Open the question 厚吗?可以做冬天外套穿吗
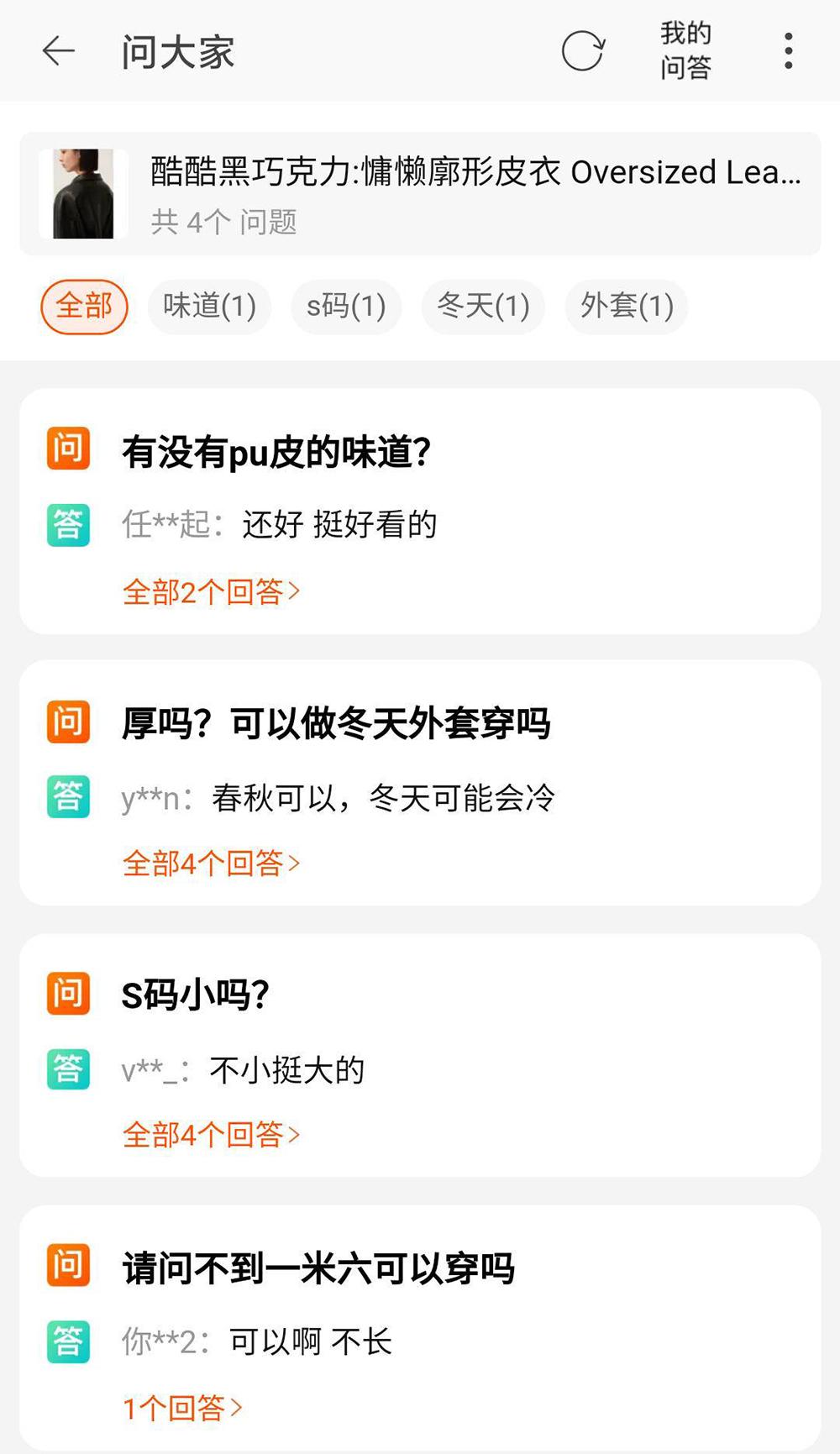The image size is (840, 1454). [336, 724]
